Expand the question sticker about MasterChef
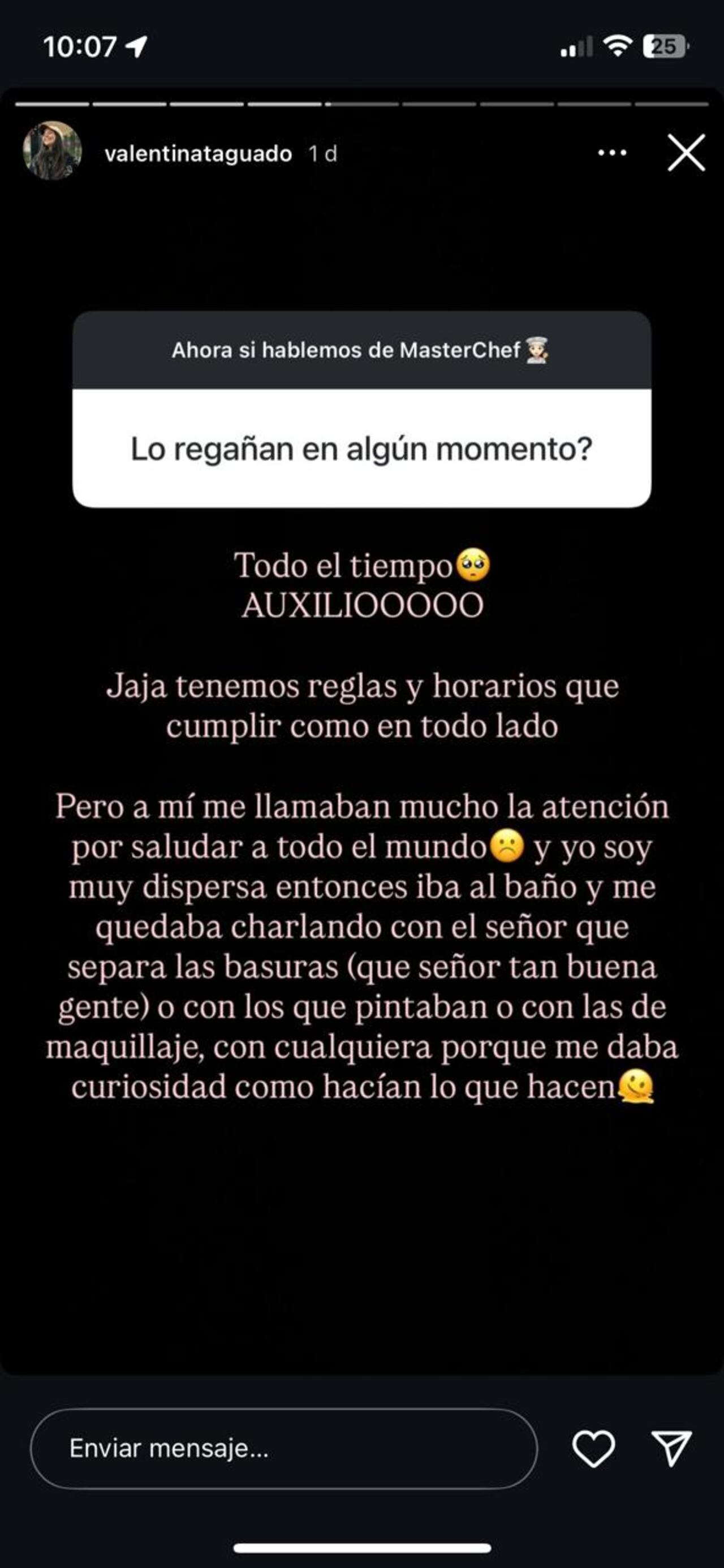 pos(361,351)
